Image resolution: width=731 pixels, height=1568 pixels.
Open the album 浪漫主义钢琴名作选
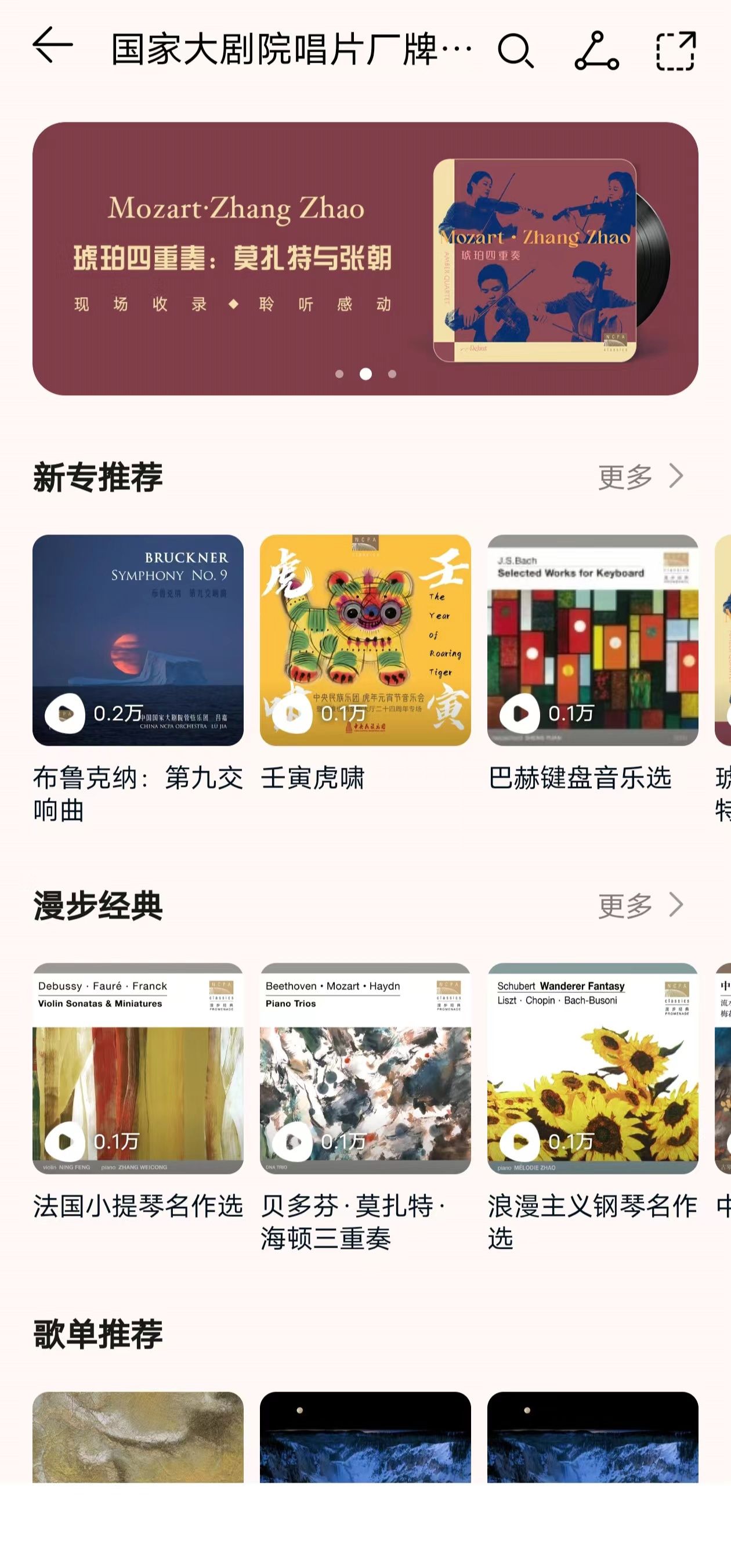click(x=592, y=1068)
